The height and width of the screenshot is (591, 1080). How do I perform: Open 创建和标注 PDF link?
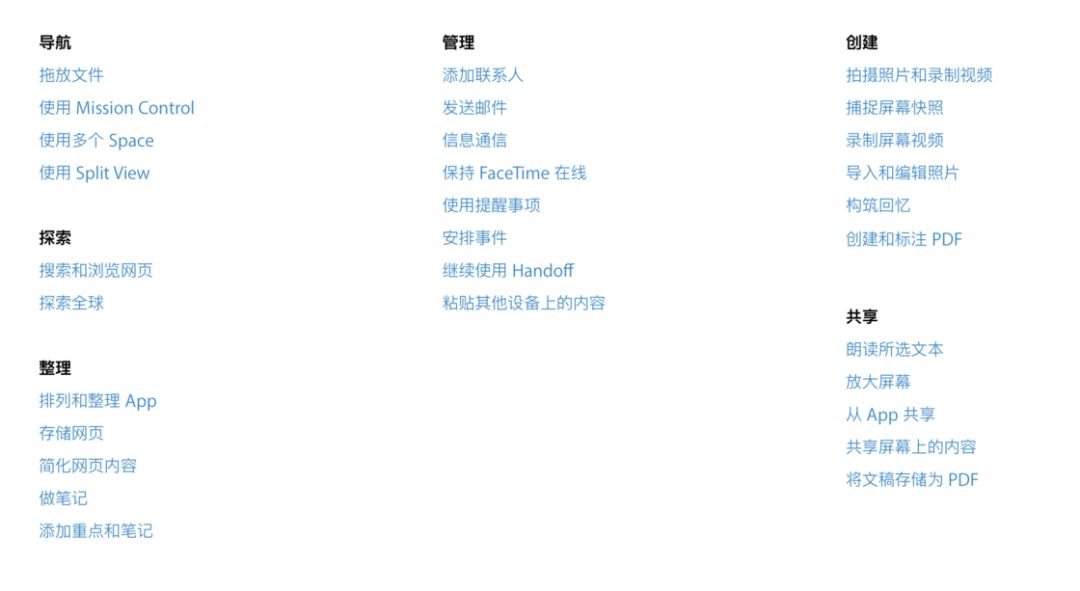pyautogui.click(x=903, y=239)
